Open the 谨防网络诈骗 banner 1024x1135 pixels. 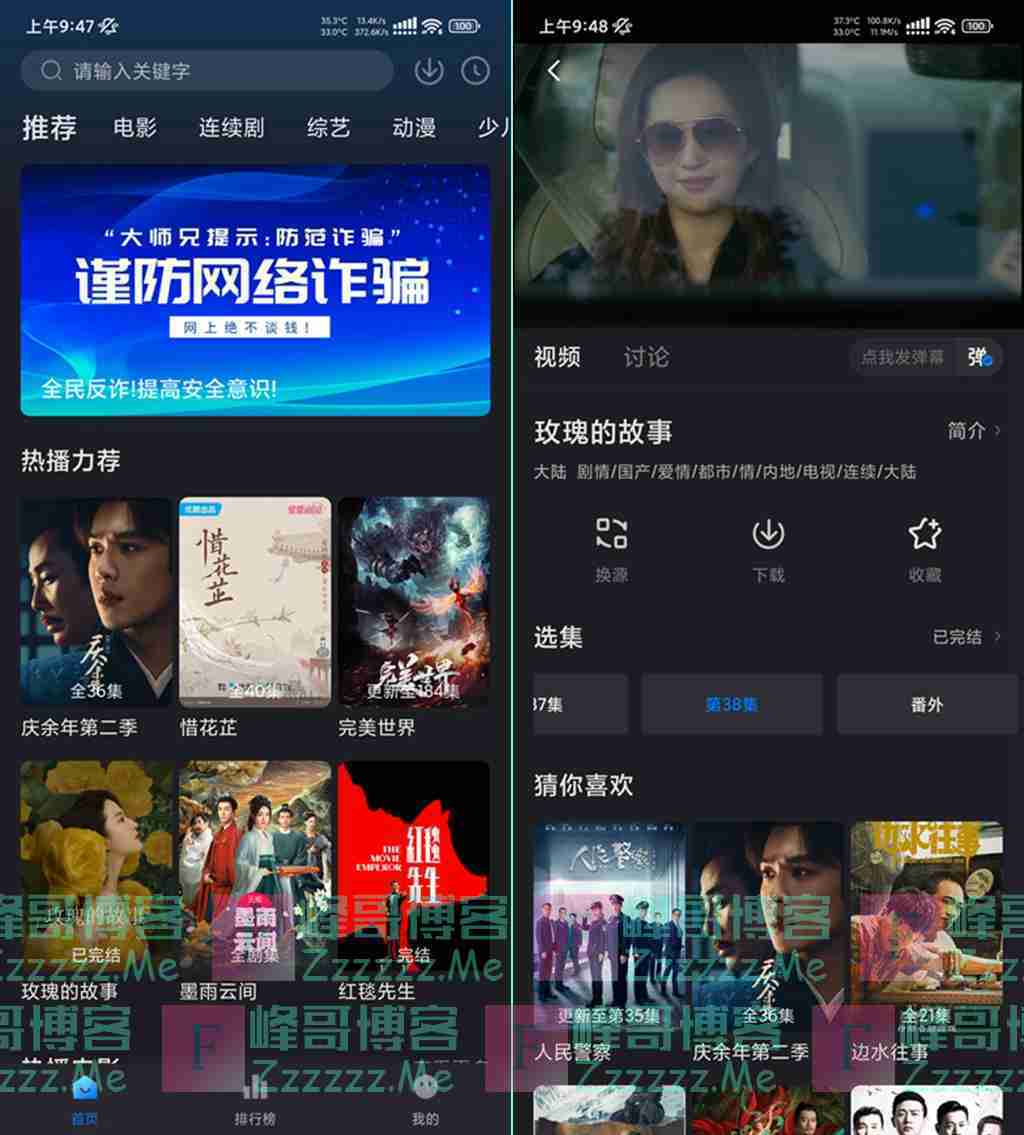(x=255, y=290)
